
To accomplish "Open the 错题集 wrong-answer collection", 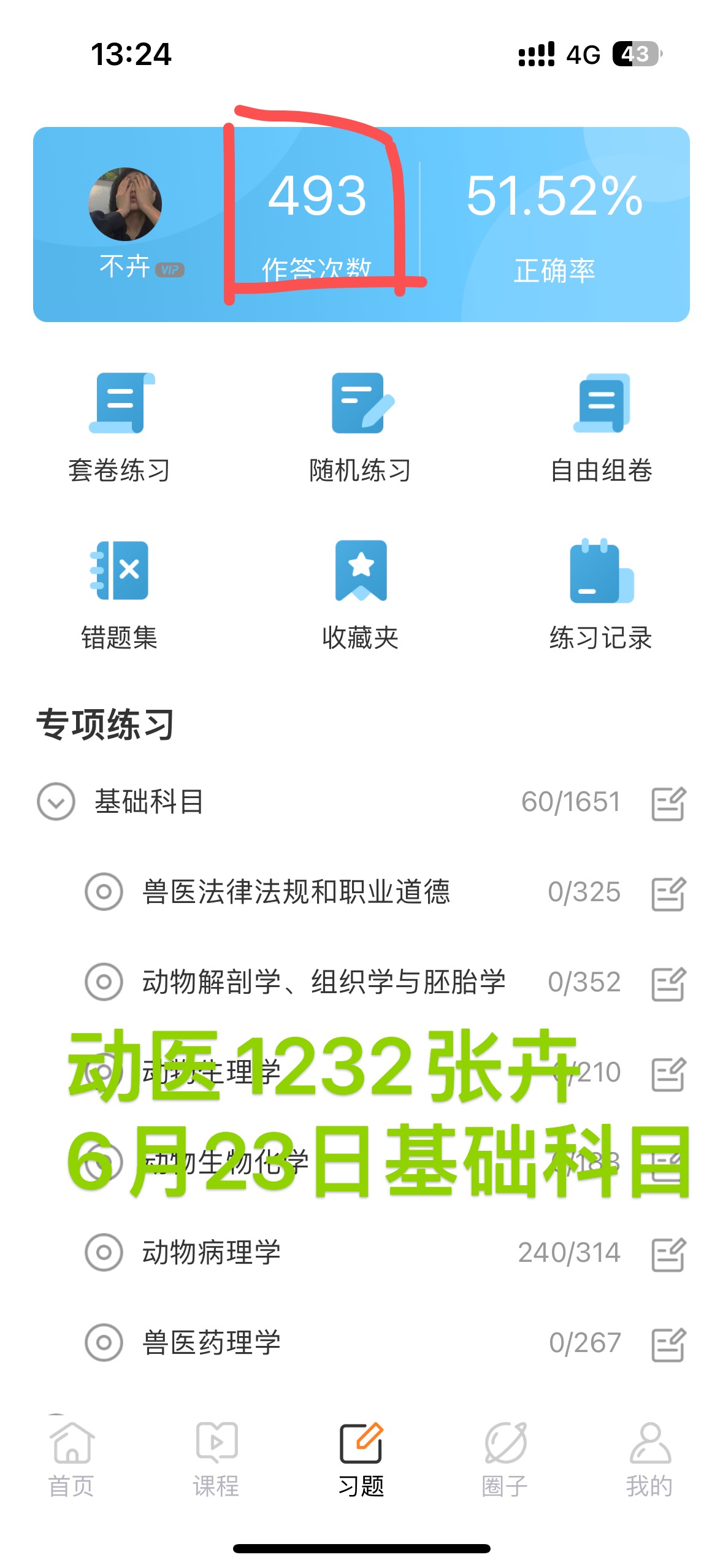I will click(120, 594).
